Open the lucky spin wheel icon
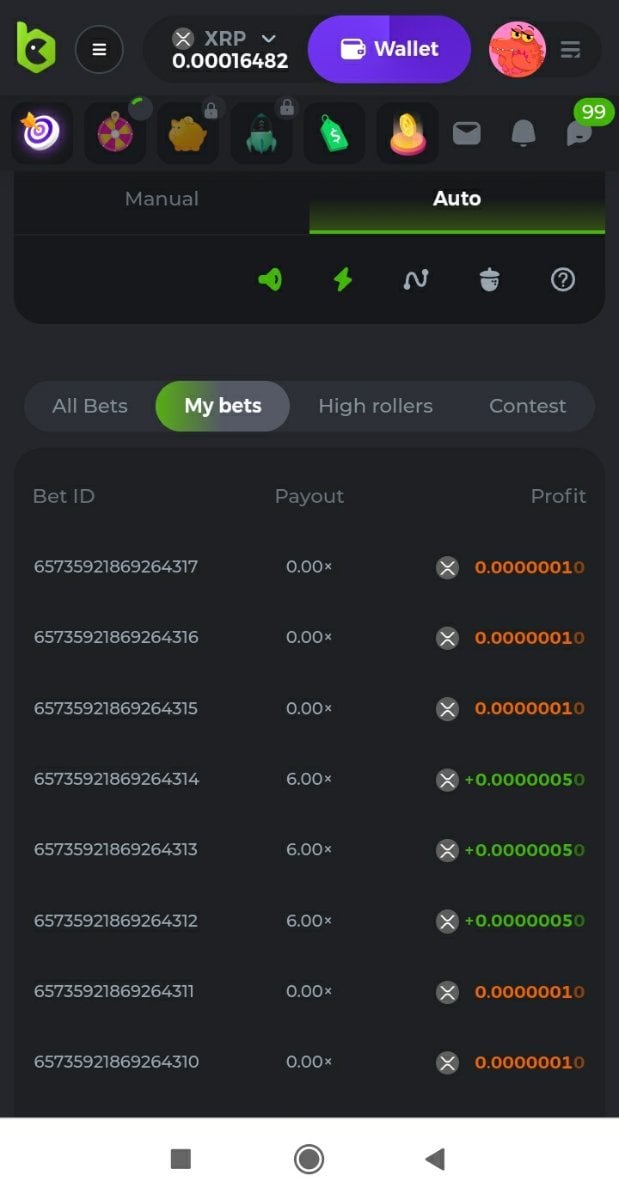 coord(115,133)
